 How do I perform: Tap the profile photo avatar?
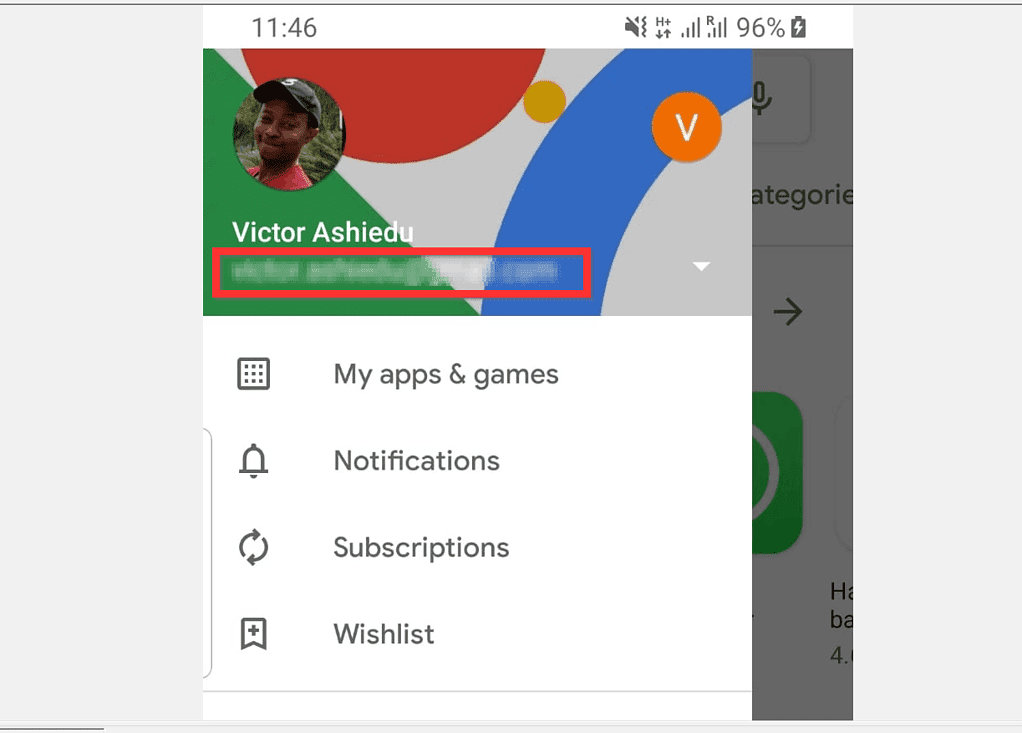pos(289,134)
